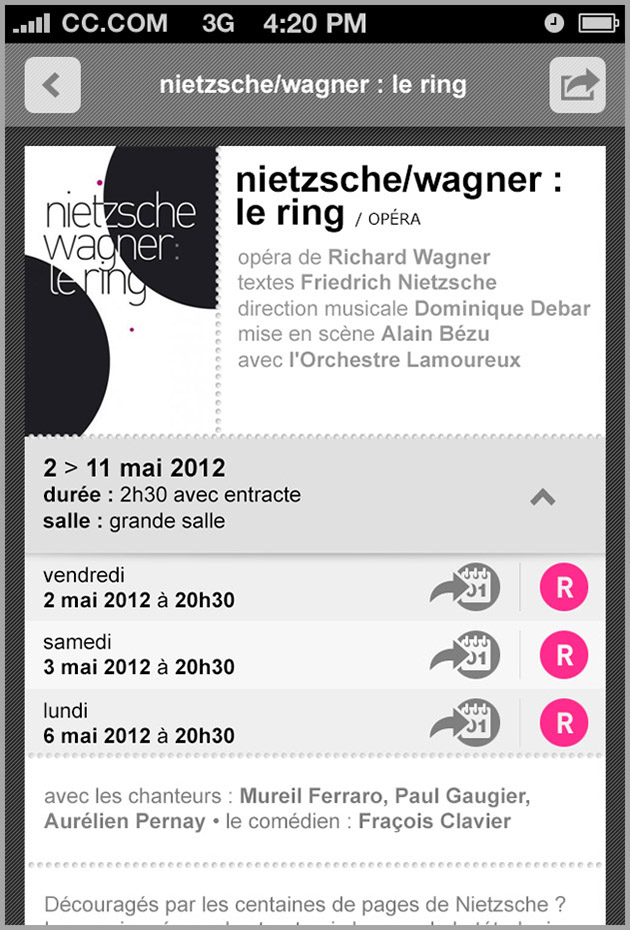Screen dimensions: 630x930
Task: Reserve the vendredi 2 mai performance
Action: click(x=564, y=588)
